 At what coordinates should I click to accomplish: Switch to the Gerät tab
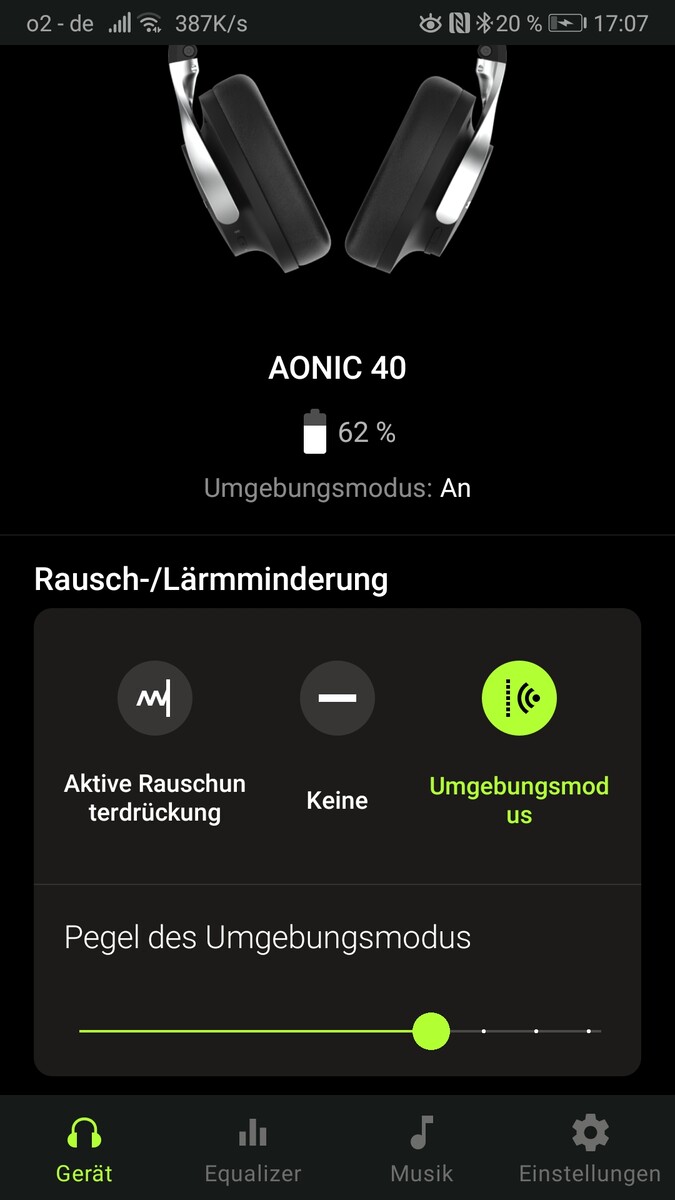click(84, 1148)
